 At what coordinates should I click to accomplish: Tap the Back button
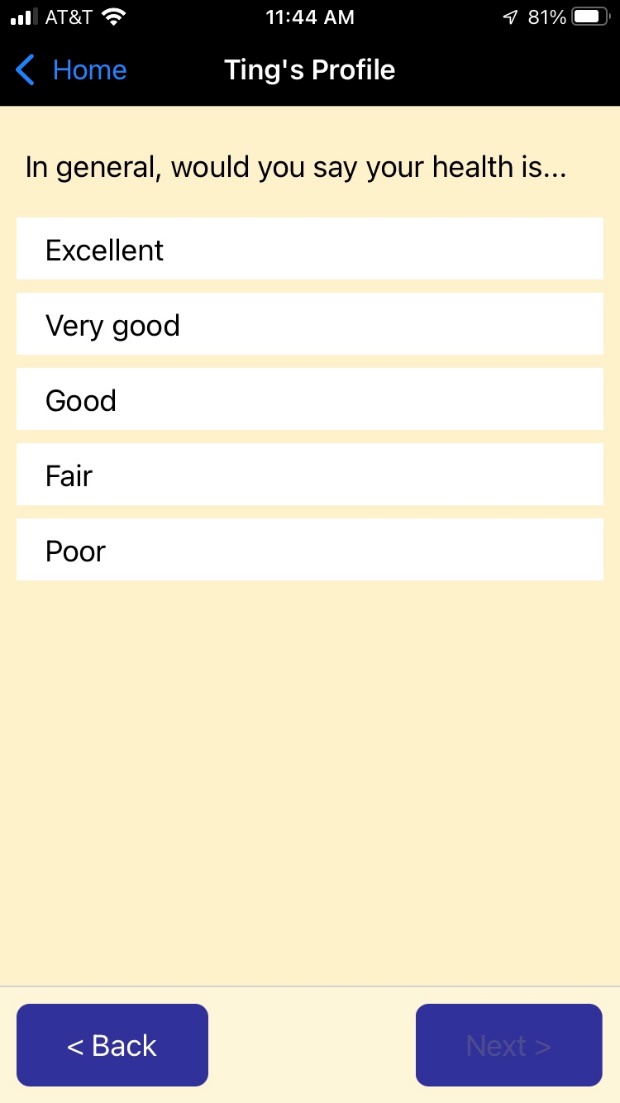coord(112,1045)
